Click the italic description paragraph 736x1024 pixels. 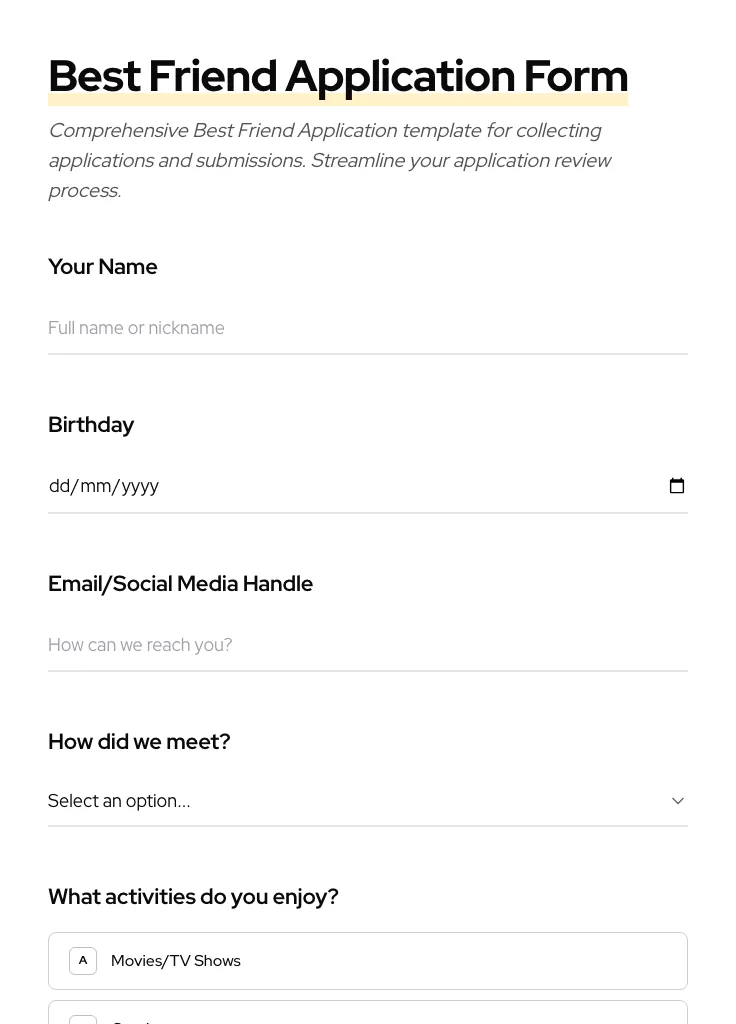tap(330, 160)
